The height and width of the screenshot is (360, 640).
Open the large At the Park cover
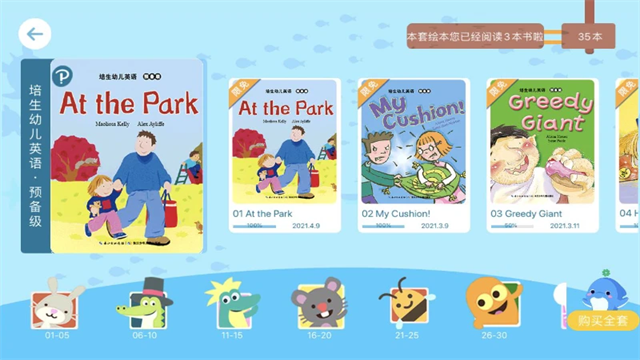coord(127,156)
